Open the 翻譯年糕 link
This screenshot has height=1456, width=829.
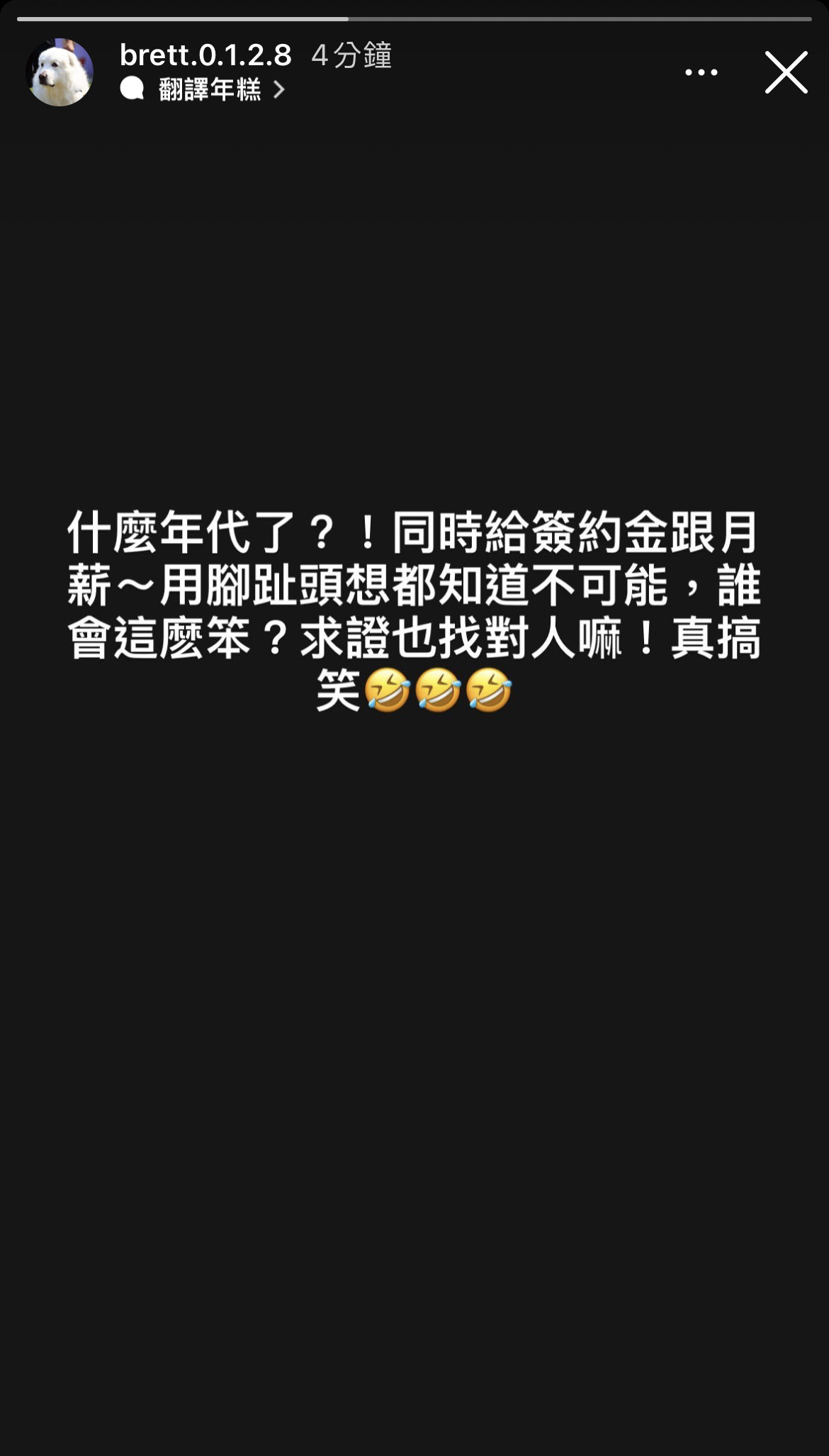point(210,90)
